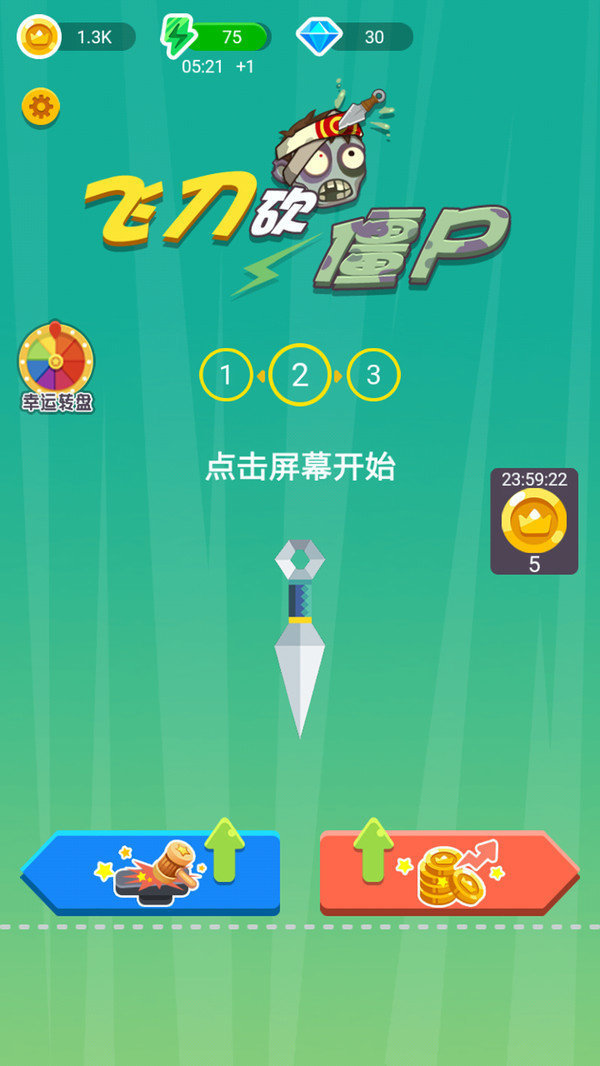This screenshot has height=1066, width=600.
Task: Open the lucky wheel 幸运转盘
Action: (56, 367)
